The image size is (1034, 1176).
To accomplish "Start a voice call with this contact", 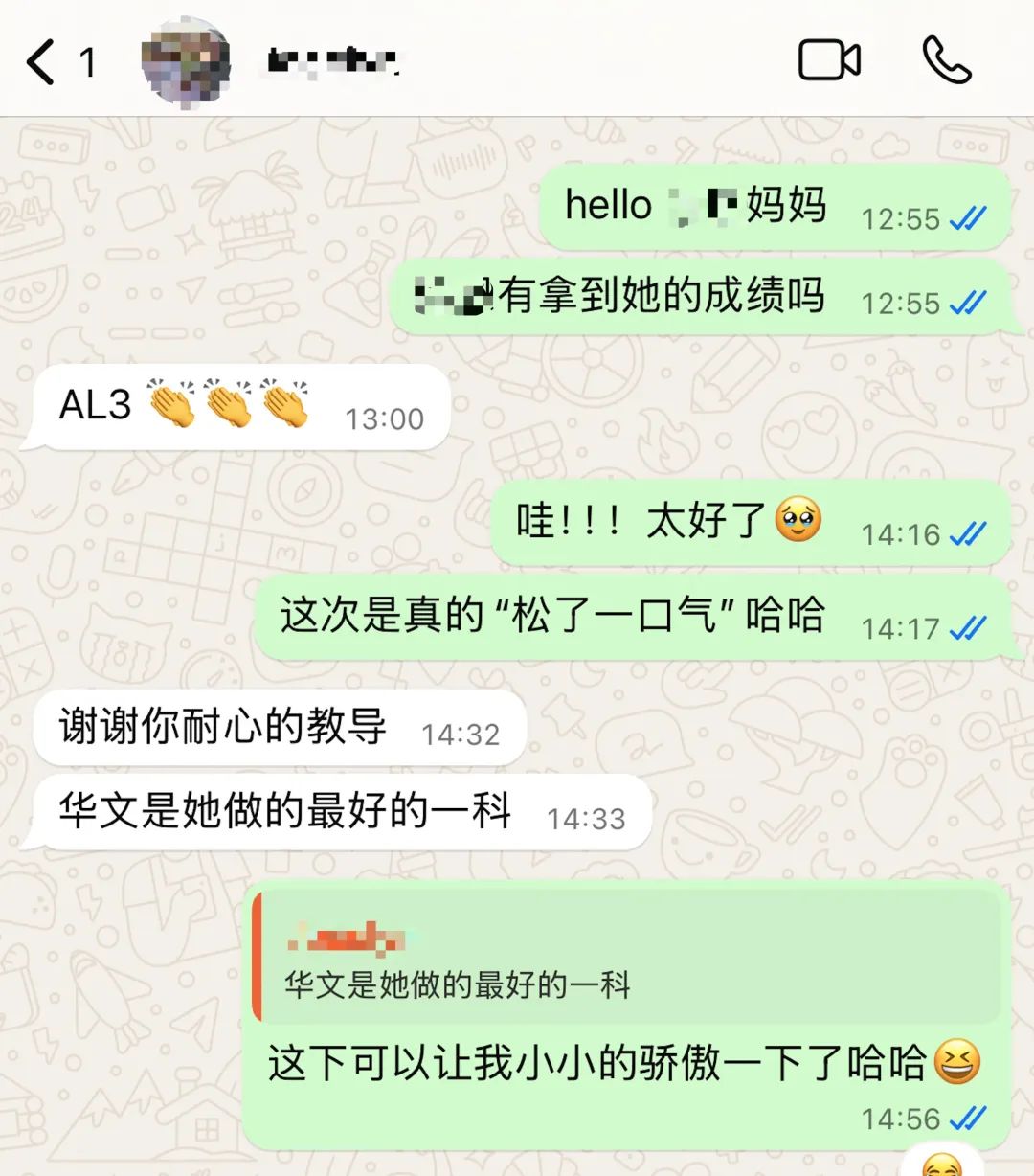I will click(947, 60).
